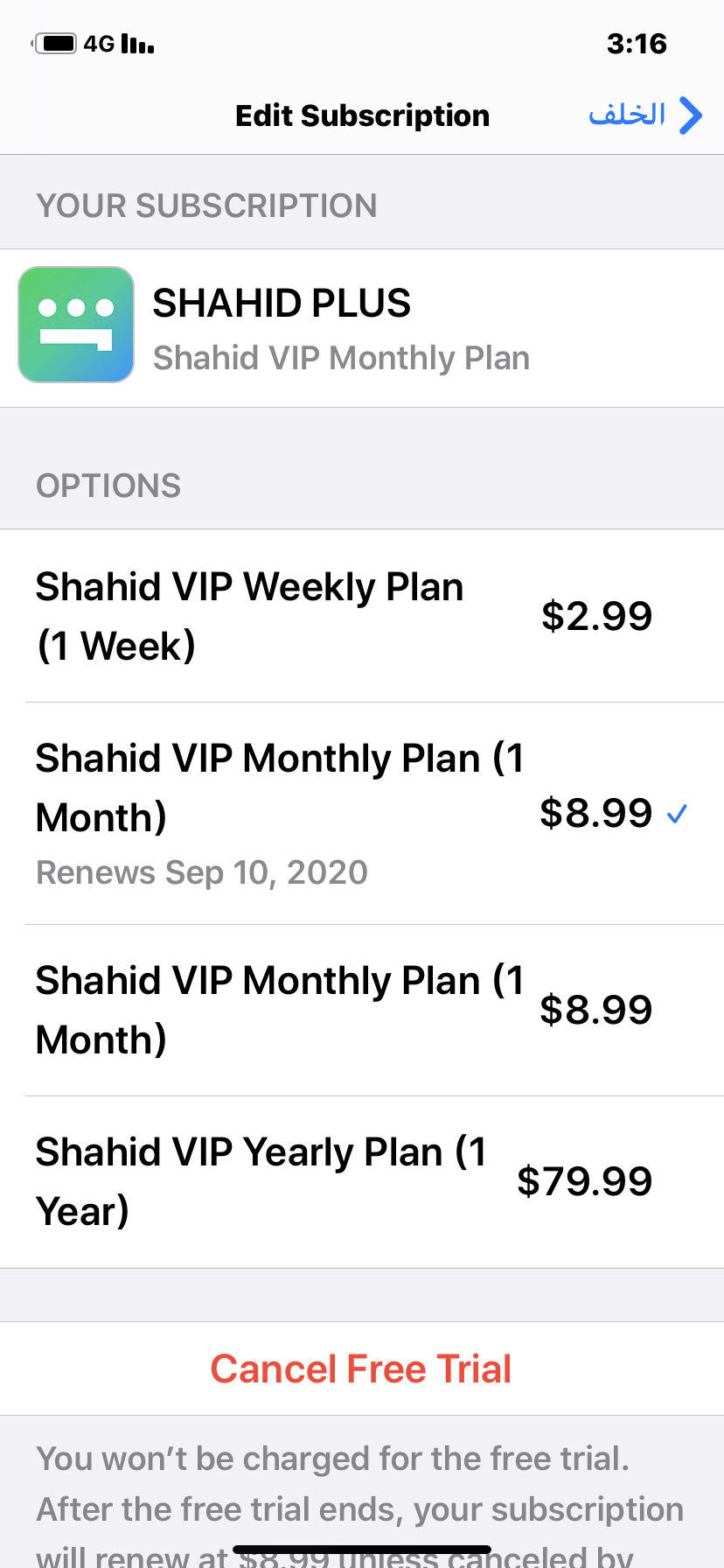Choose the unchecked Shahid VIP Monthly Plan

[362, 1010]
